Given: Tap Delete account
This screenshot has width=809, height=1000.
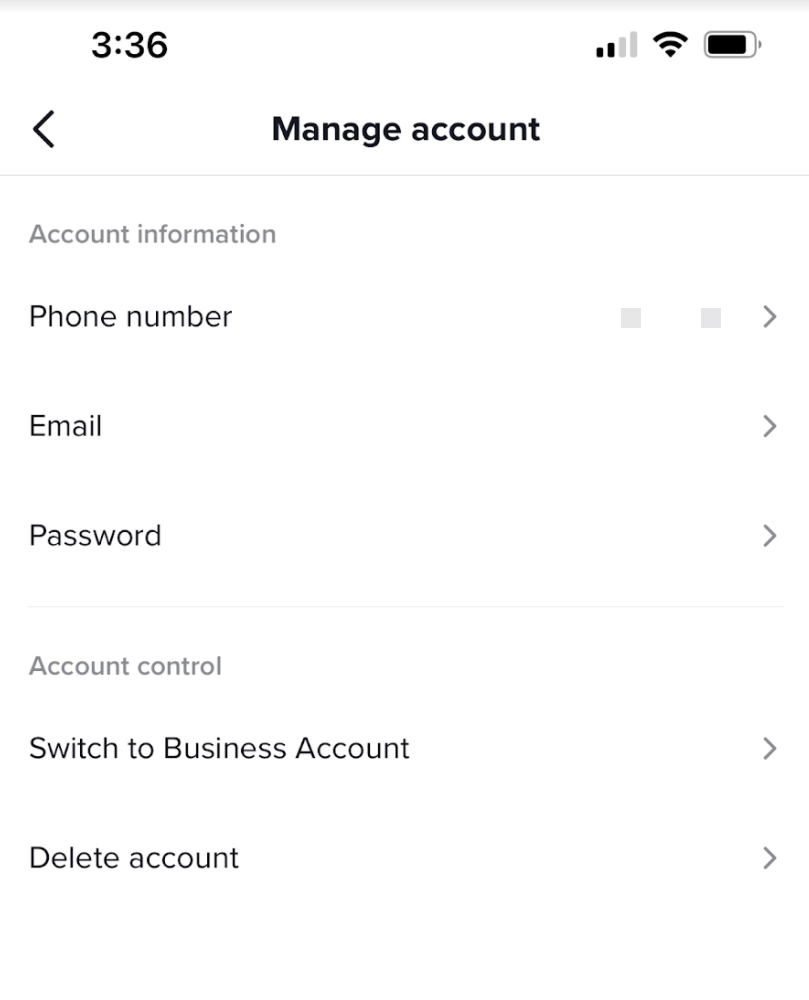Looking at the screenshot, I should point(133,857).
